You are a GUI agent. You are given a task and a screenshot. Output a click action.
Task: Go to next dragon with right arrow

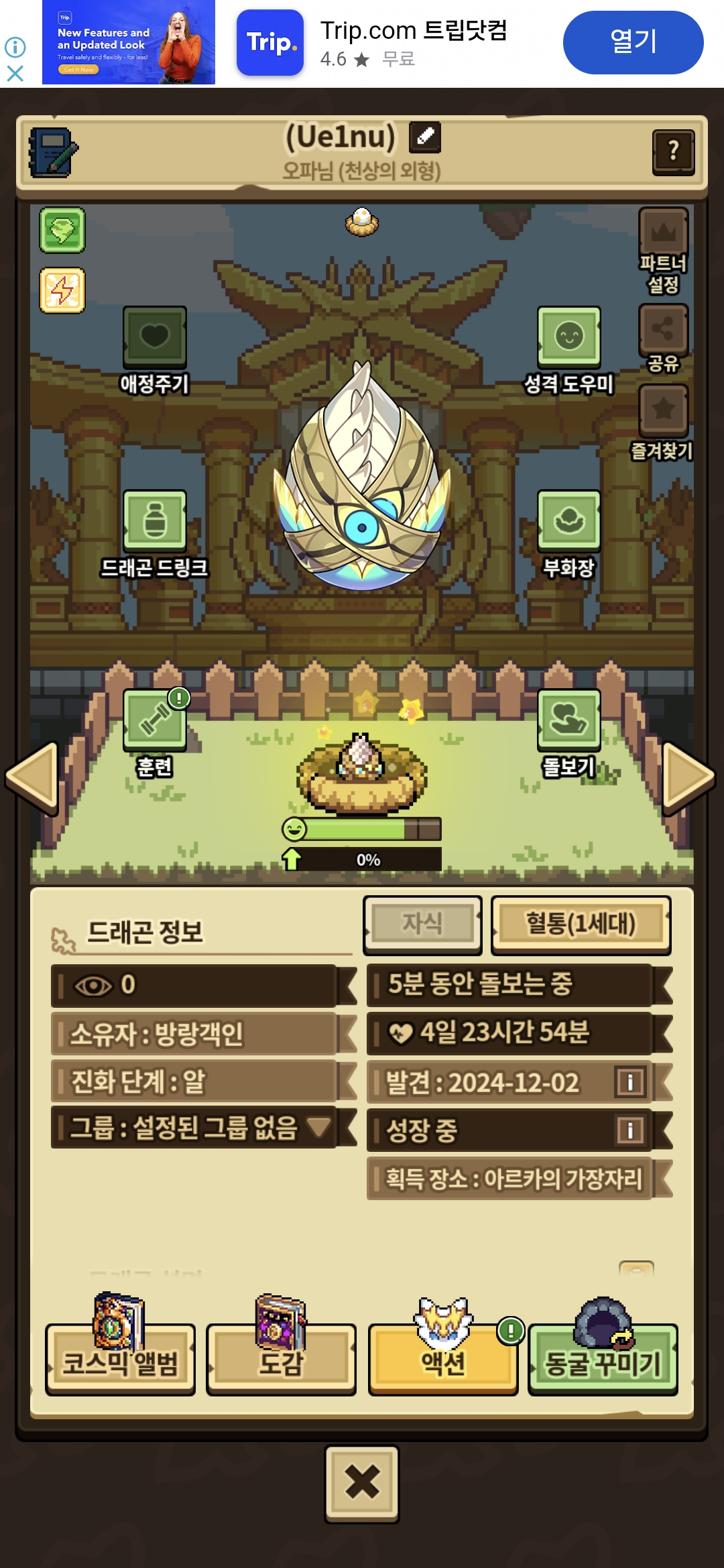click(689, 779)
